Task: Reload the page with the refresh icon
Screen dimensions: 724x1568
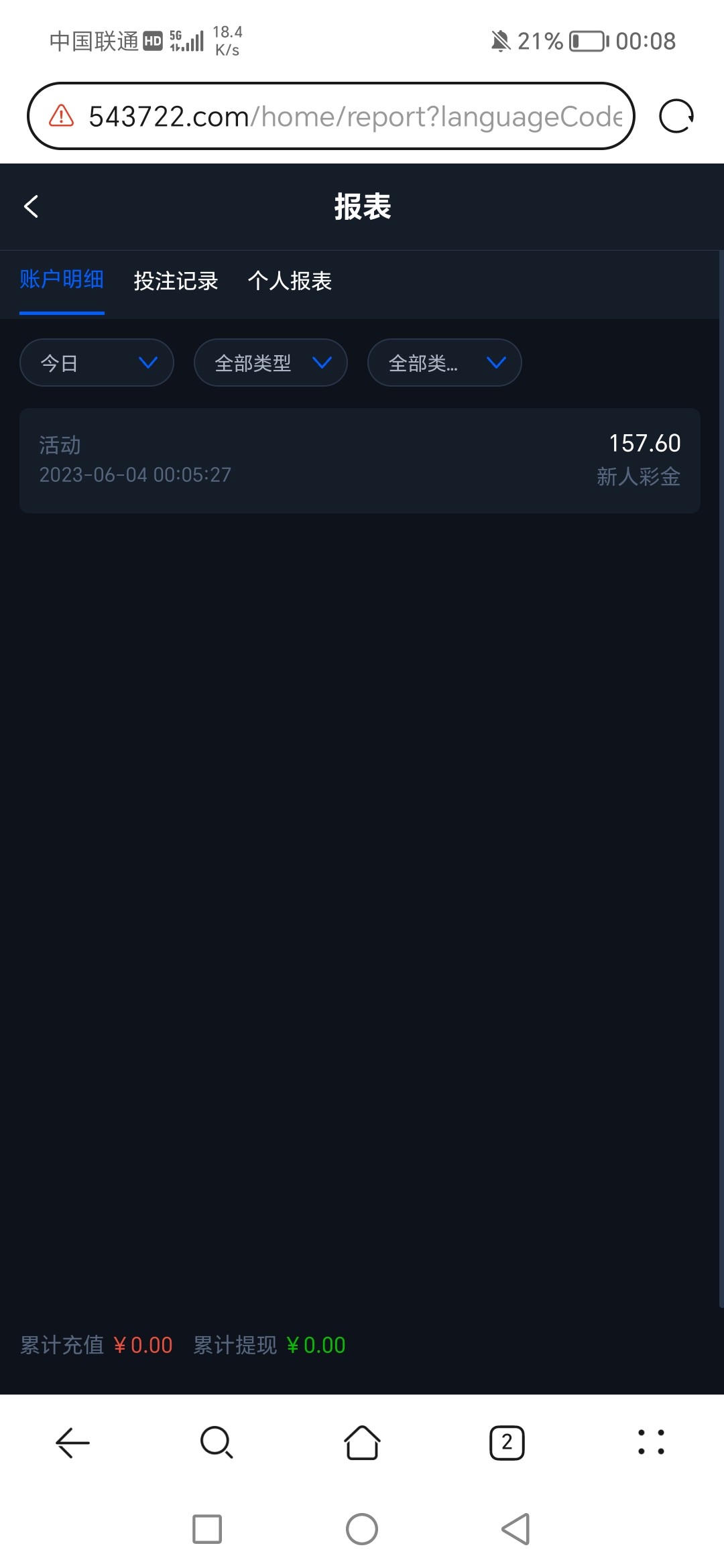Action: click(x=676, y=117)
